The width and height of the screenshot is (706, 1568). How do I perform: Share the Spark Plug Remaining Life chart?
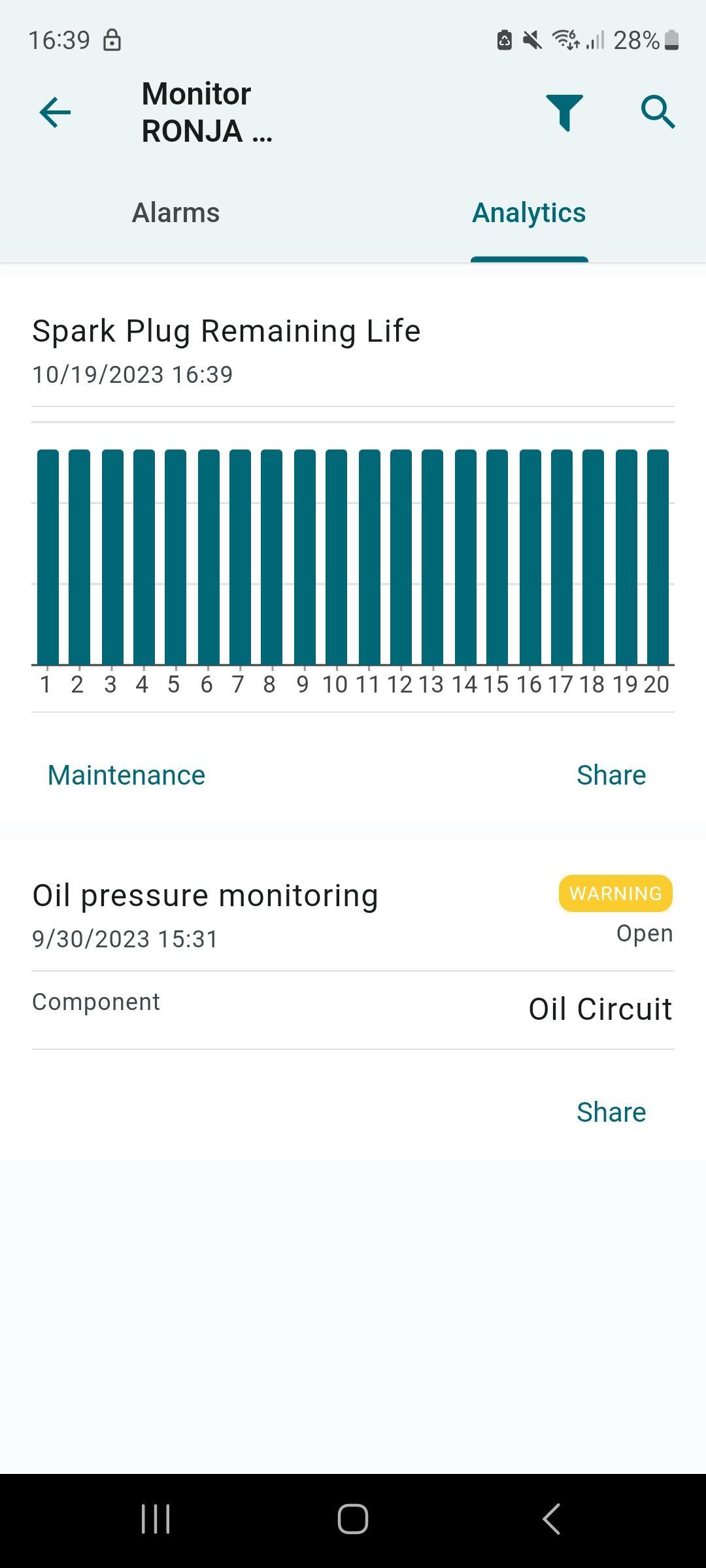(x=611, y=776)
